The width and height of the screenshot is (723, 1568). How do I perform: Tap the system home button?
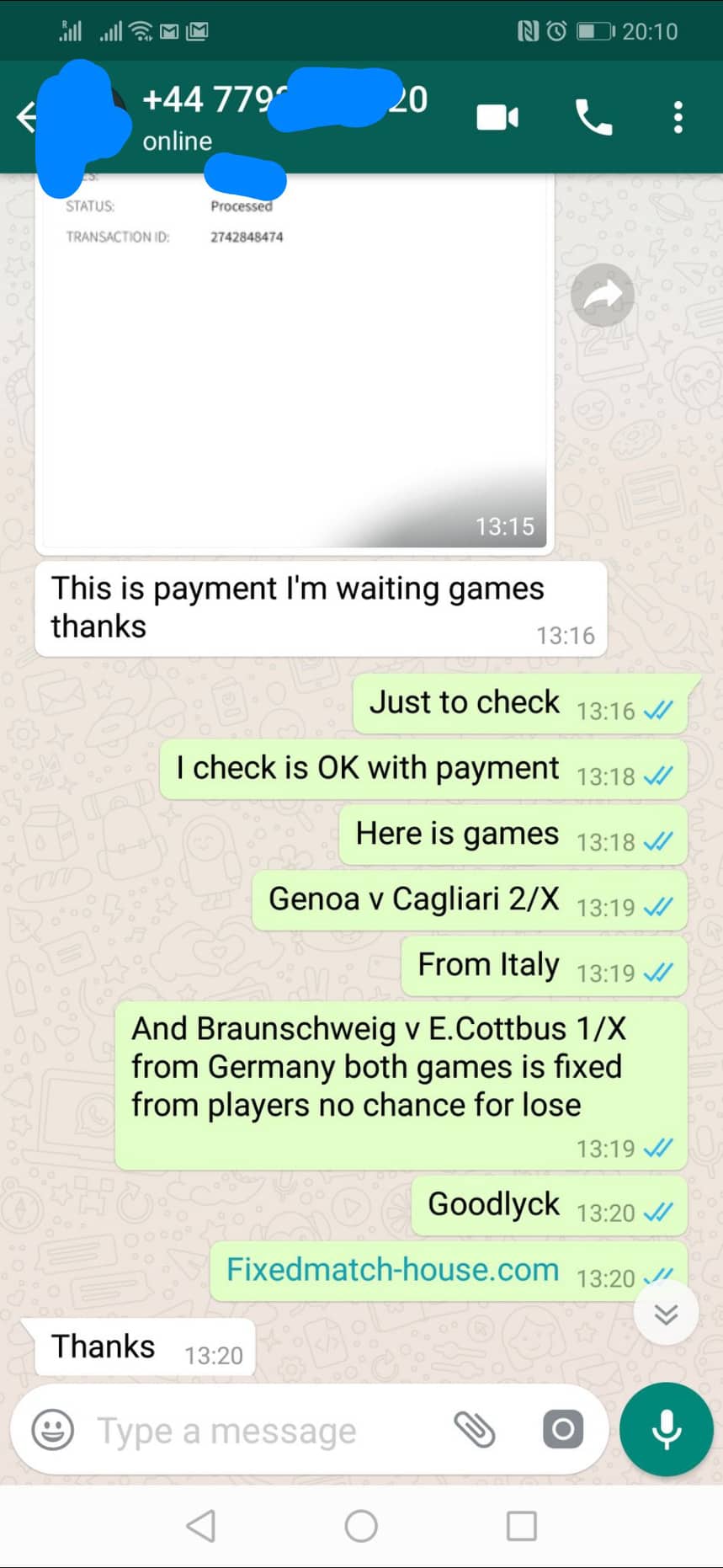pyautogui.click(x=361, y=1525)
